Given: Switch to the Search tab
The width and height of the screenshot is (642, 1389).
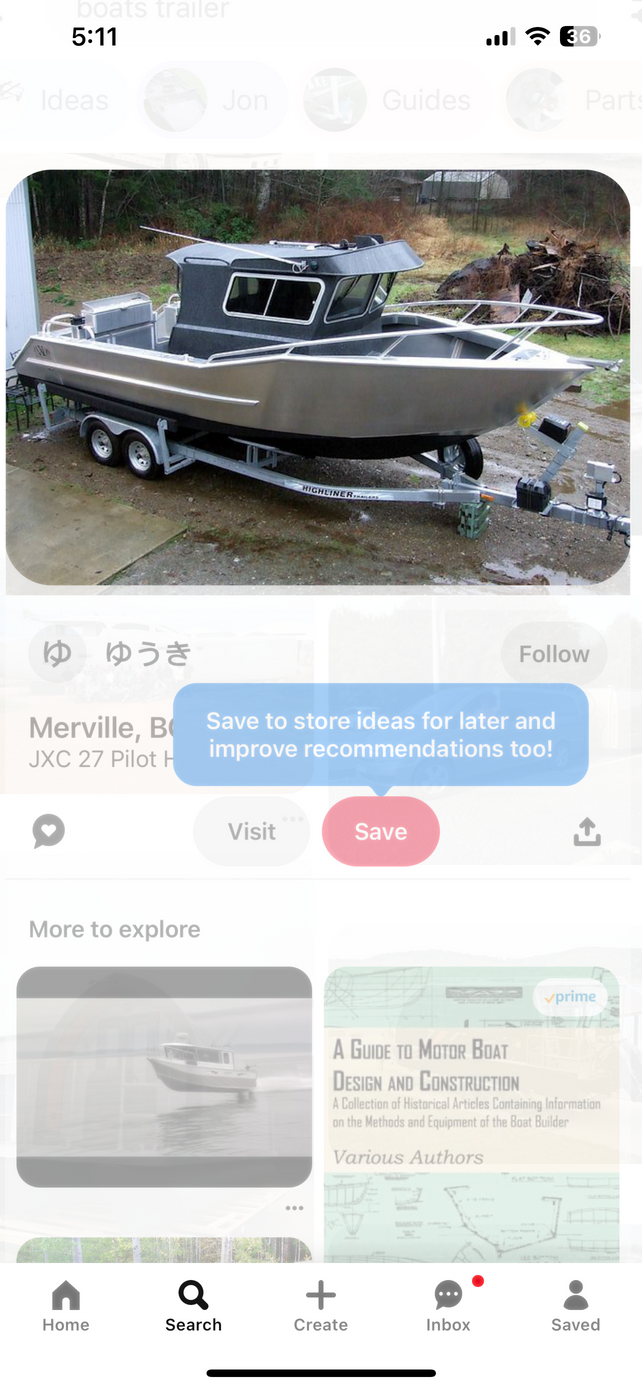Looking at the screenshot, I should point(193,1307).
